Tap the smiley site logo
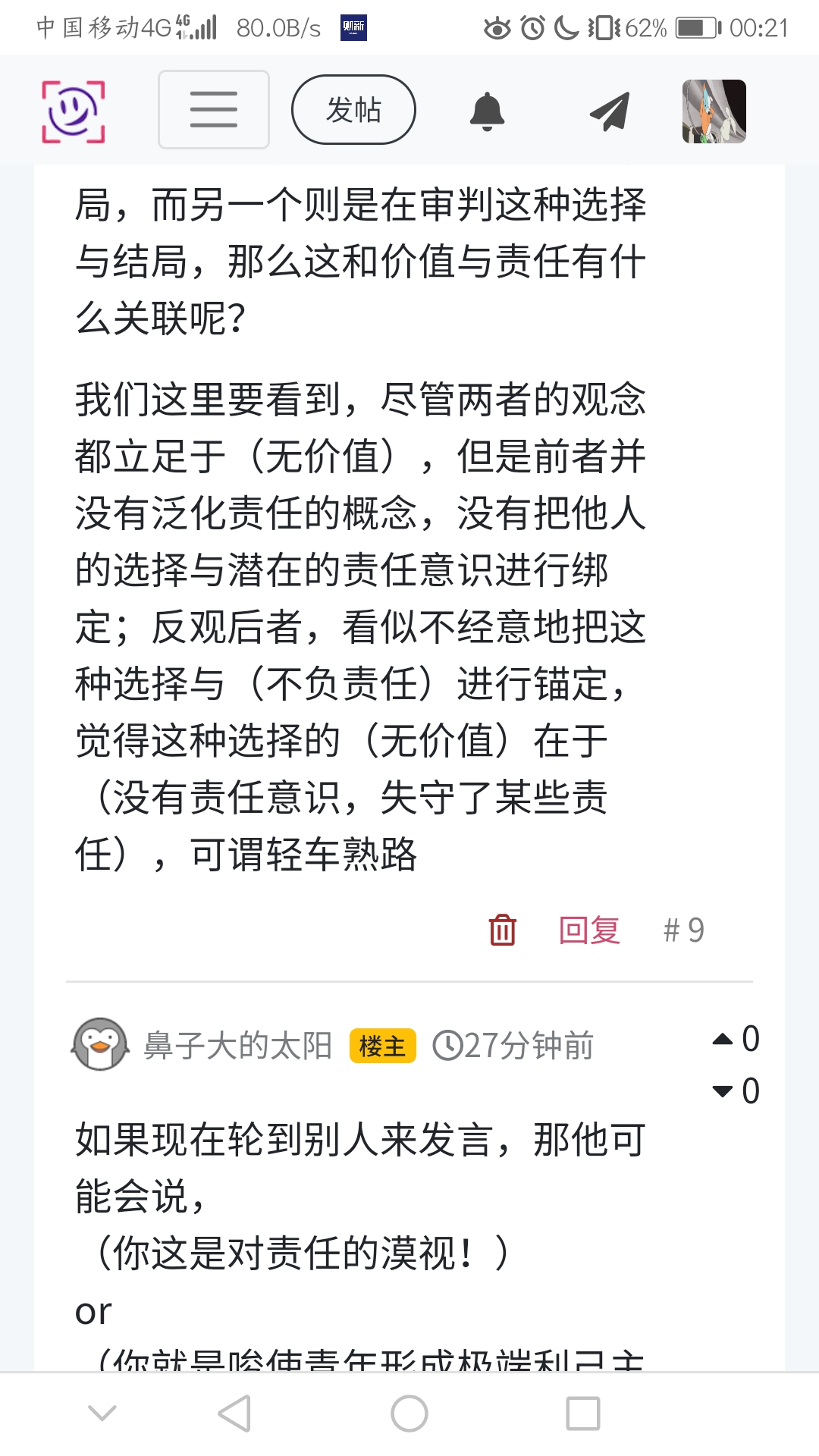The height and width of the screenshot is (1456, 819). pos(73,111)
